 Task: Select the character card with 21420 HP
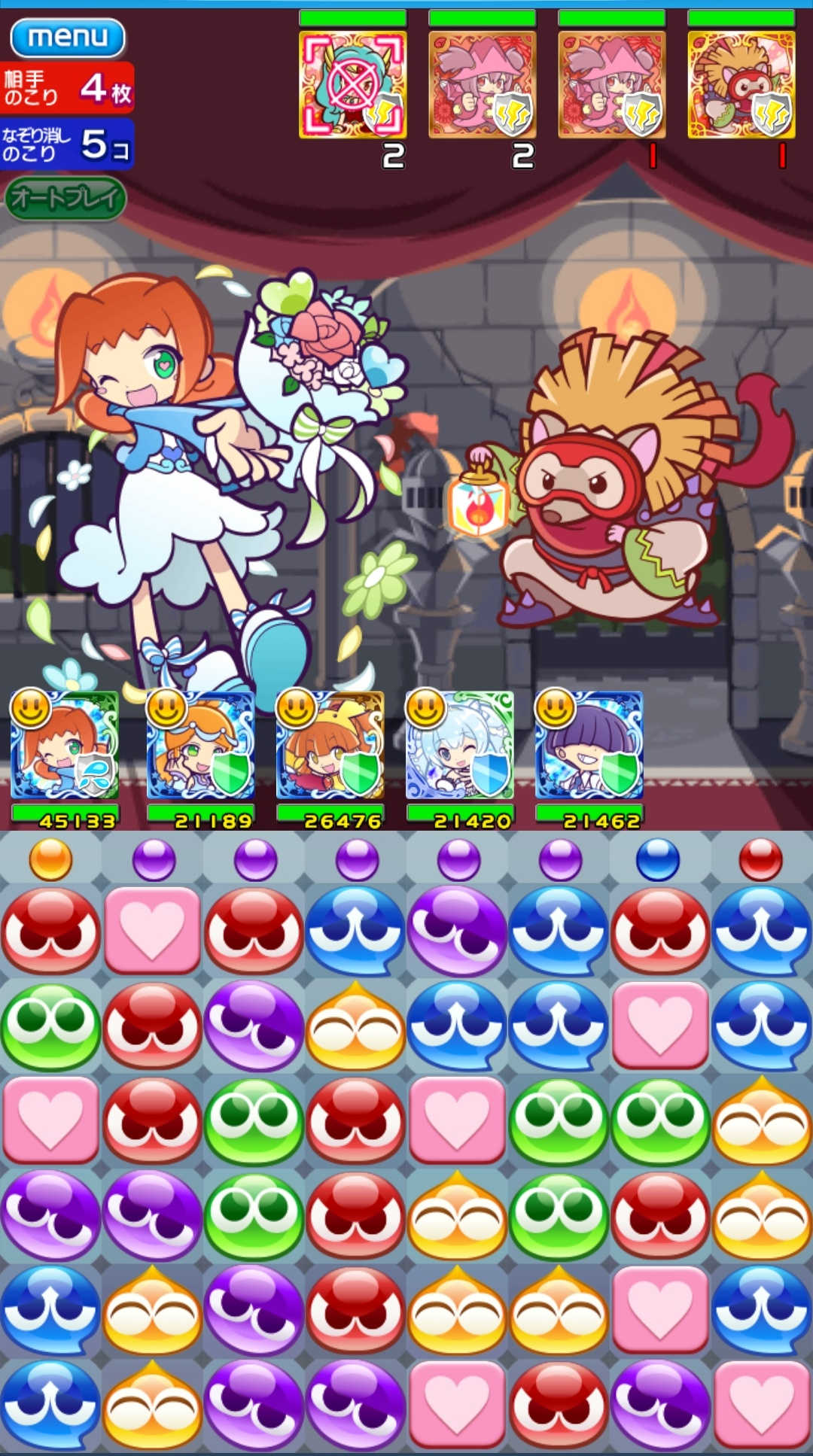pos(459,746)
